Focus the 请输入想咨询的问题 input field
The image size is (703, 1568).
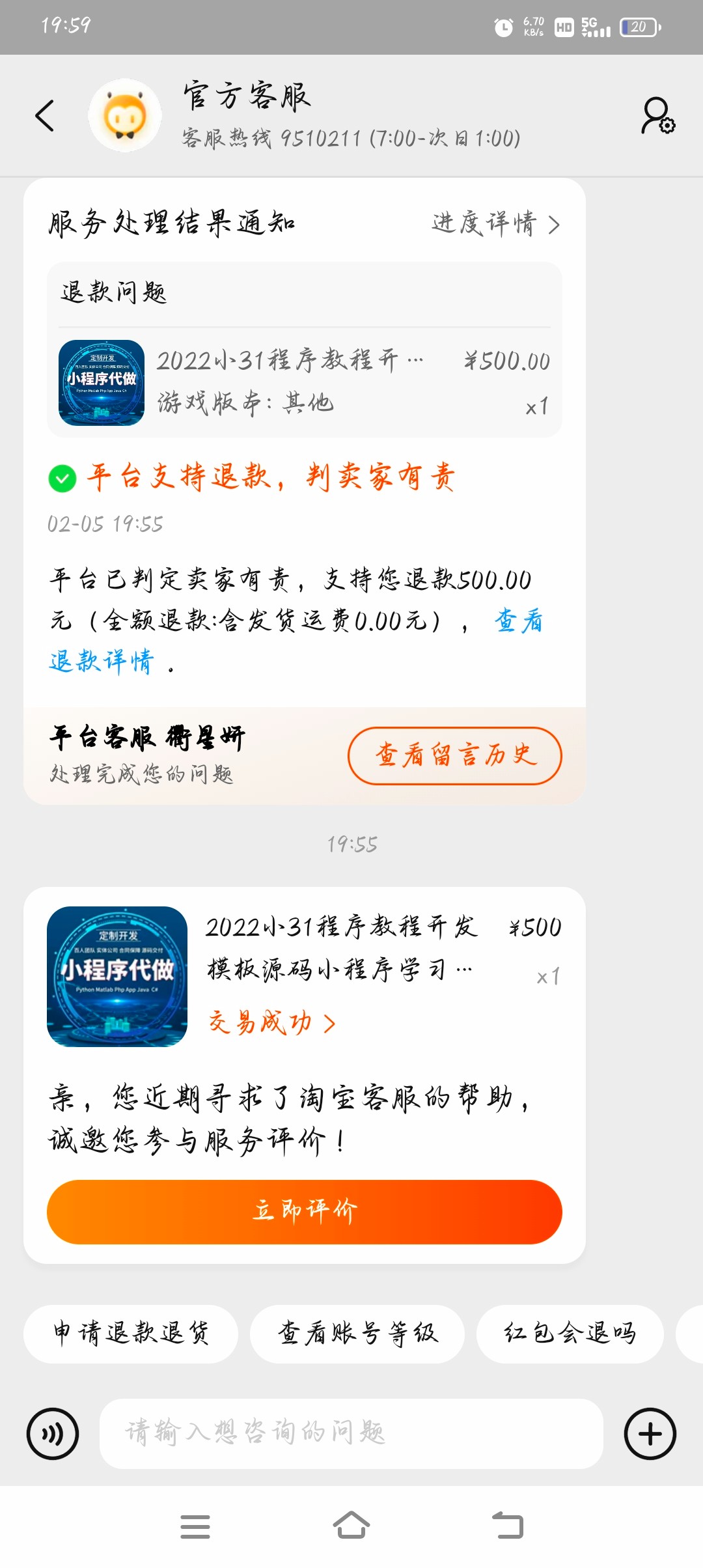coord(351,1434)
